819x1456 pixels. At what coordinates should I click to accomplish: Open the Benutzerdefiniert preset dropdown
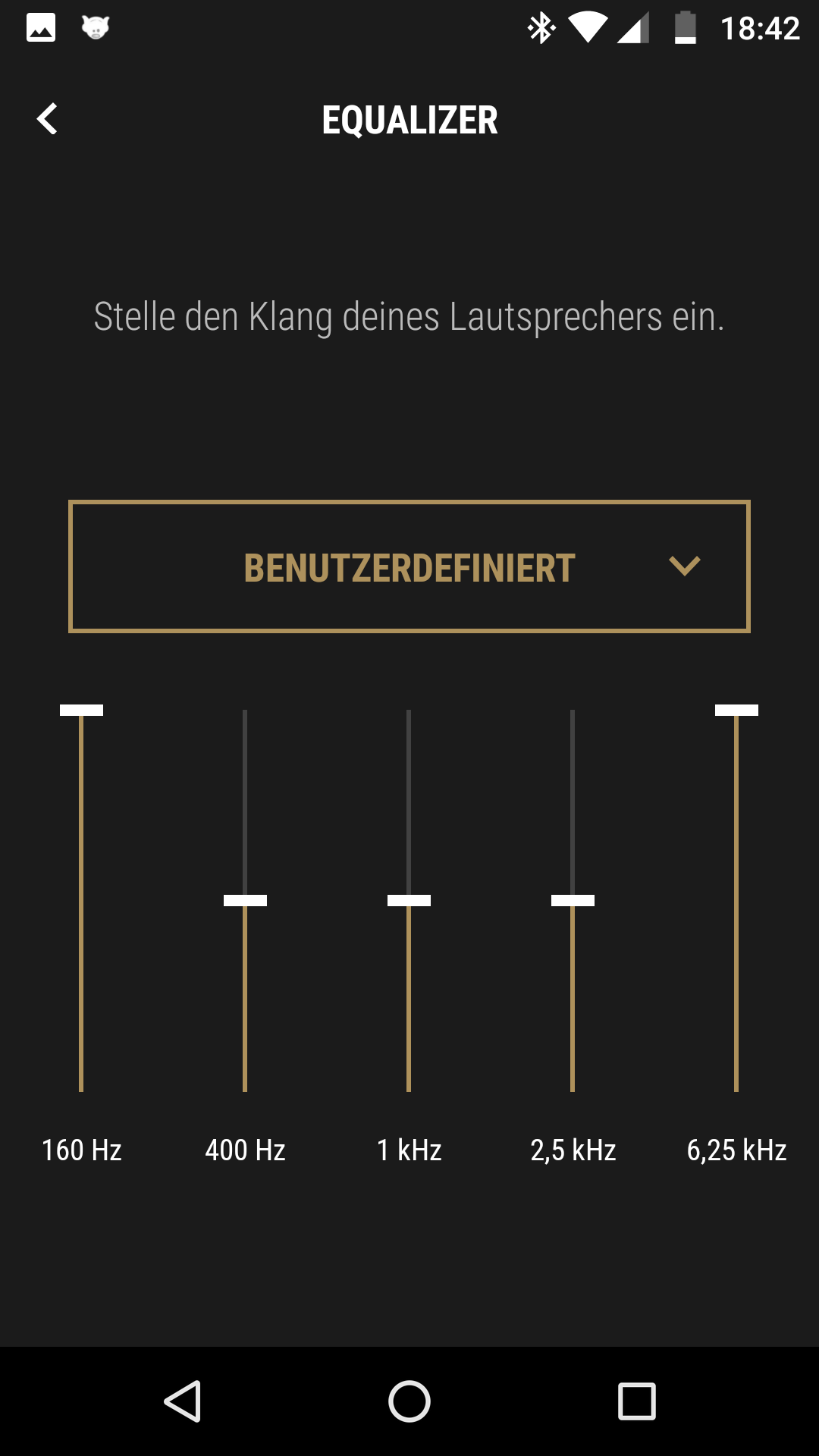click(x=409, y=566)
